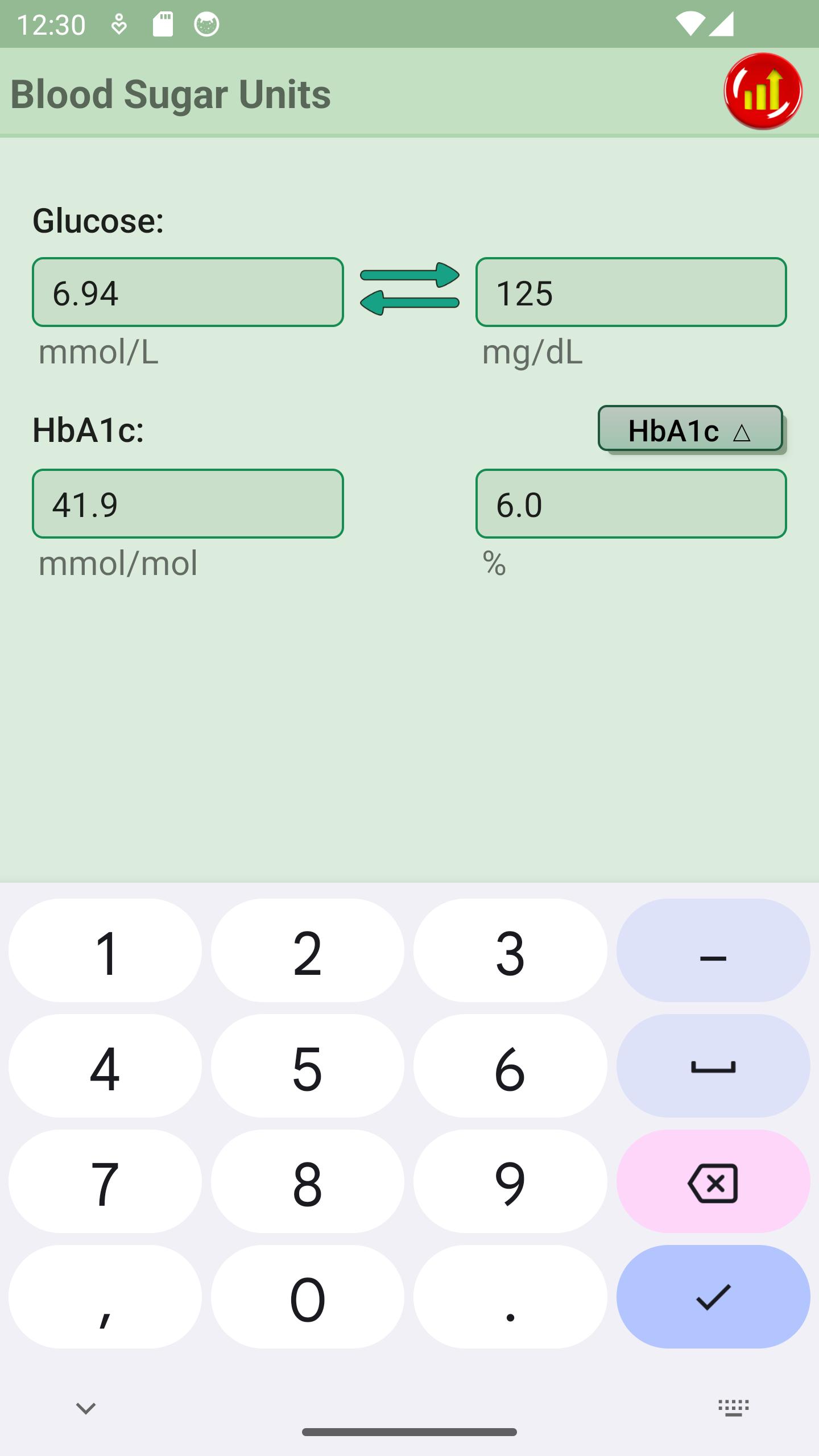
Task: Edit the mmol/L glucose field
Action: (x=188, y=292)
